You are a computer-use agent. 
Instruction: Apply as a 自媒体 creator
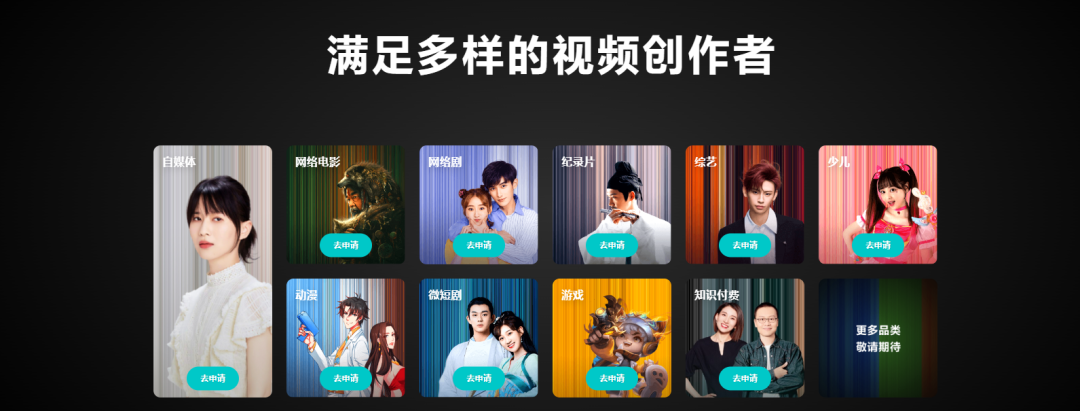pyautogui.click(x=212, y=379)
